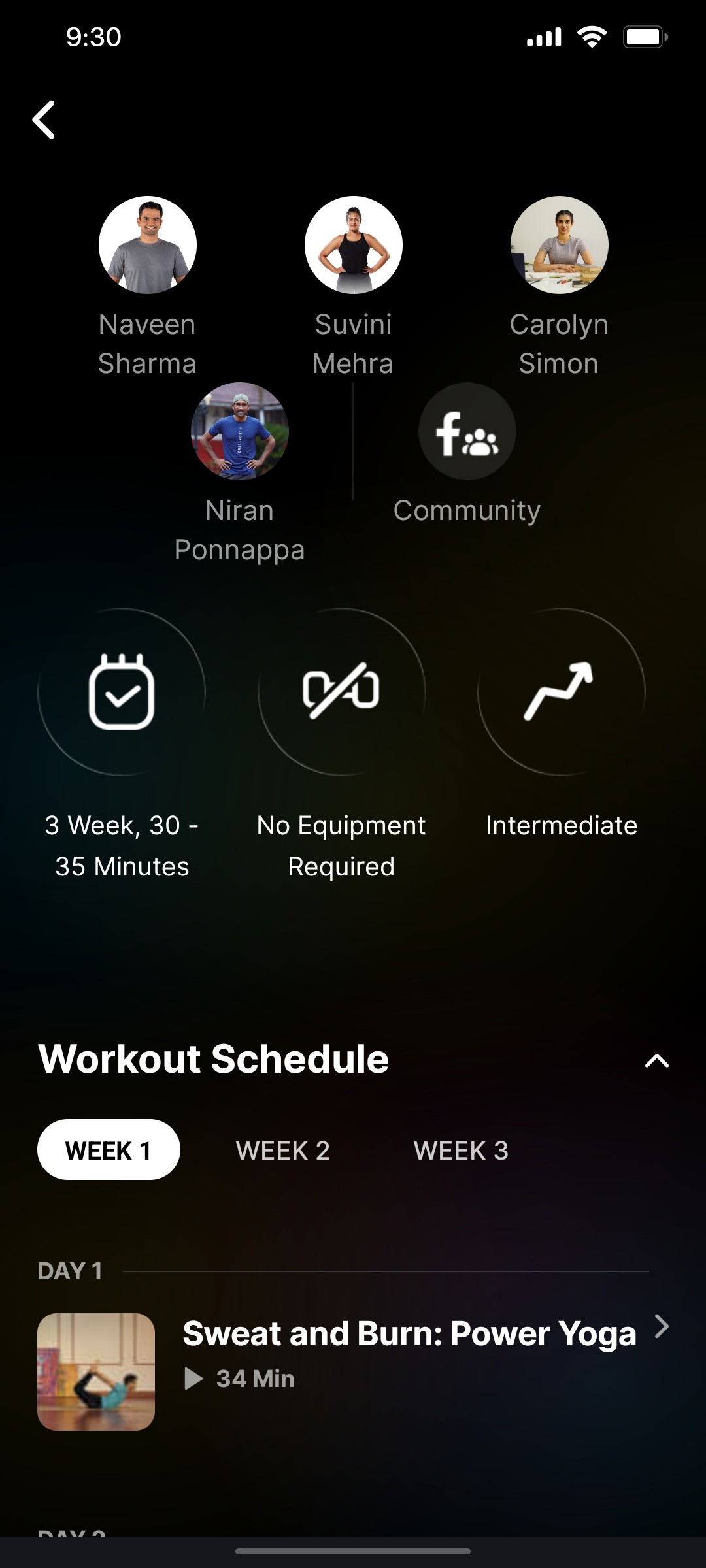The height and width of the screenshot is (1568, 706).
Task: Tap the back arrow at top left
Action: (44, 120)
